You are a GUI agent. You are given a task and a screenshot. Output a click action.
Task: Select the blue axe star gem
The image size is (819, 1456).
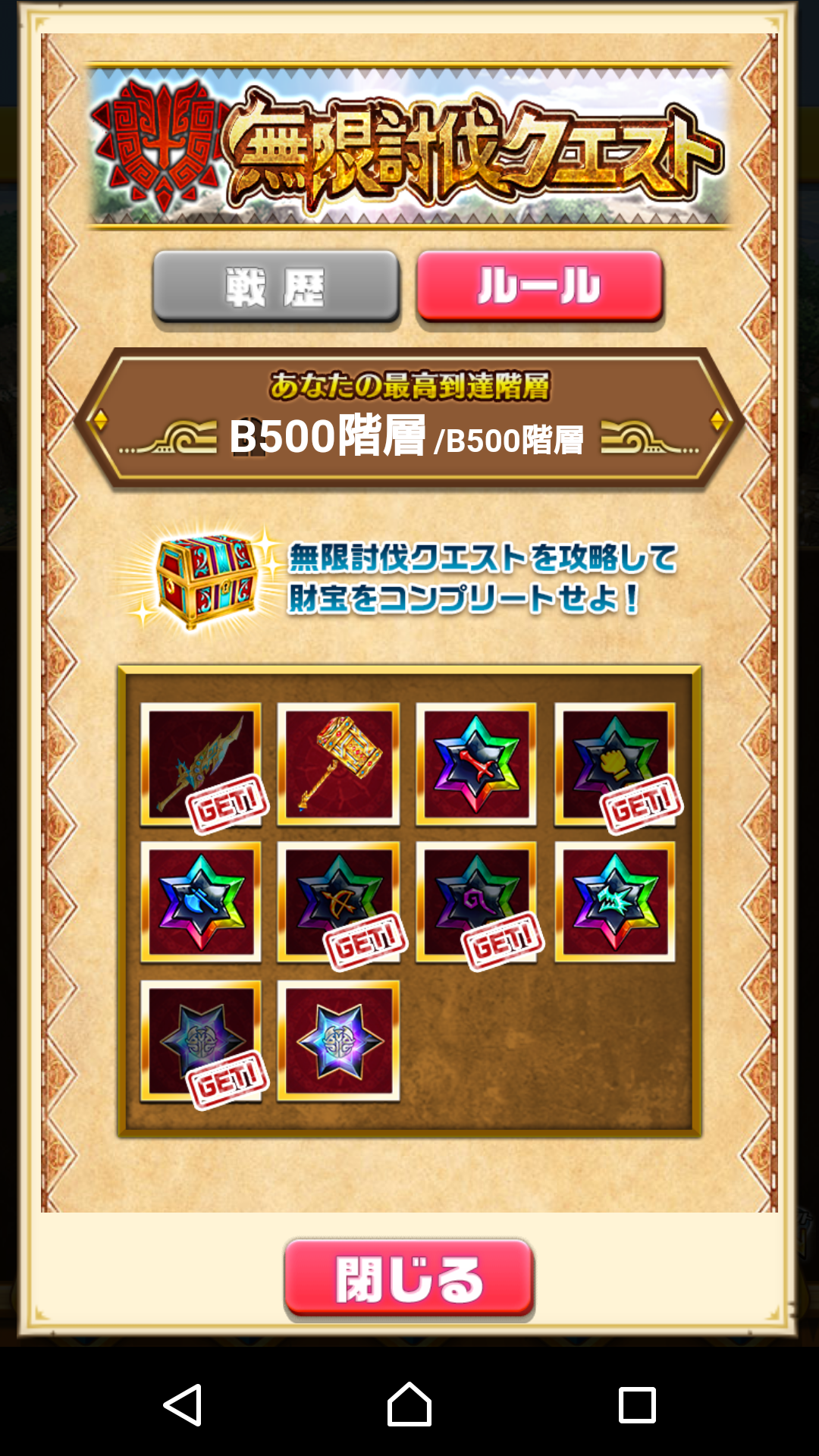pyautogui.click(x=201, y=902)
